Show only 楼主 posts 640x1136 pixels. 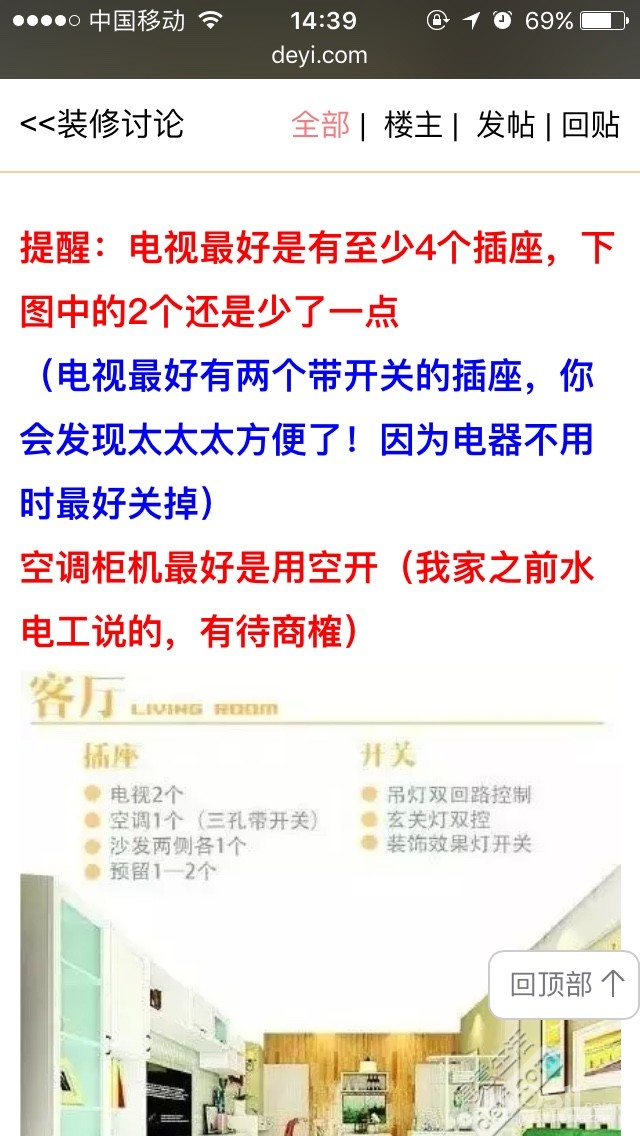click(x=412, y=125)
